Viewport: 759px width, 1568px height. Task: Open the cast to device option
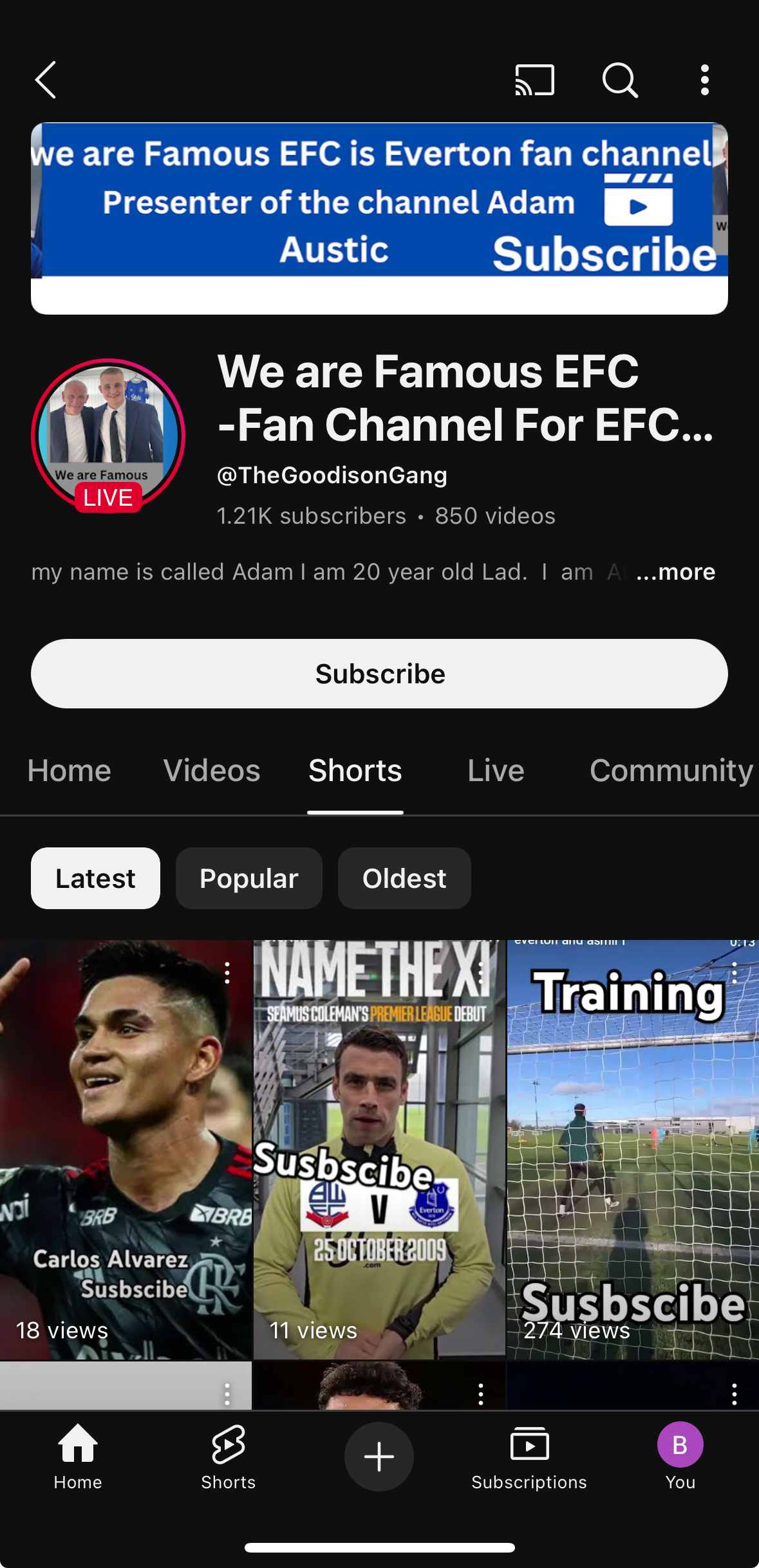pos(534,80)
